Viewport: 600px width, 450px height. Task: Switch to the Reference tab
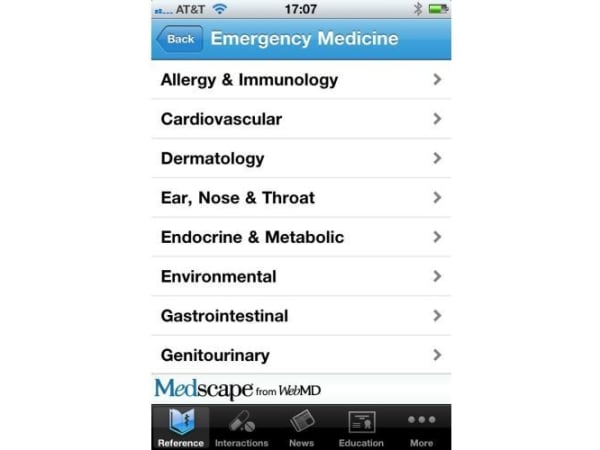[181, 428]
